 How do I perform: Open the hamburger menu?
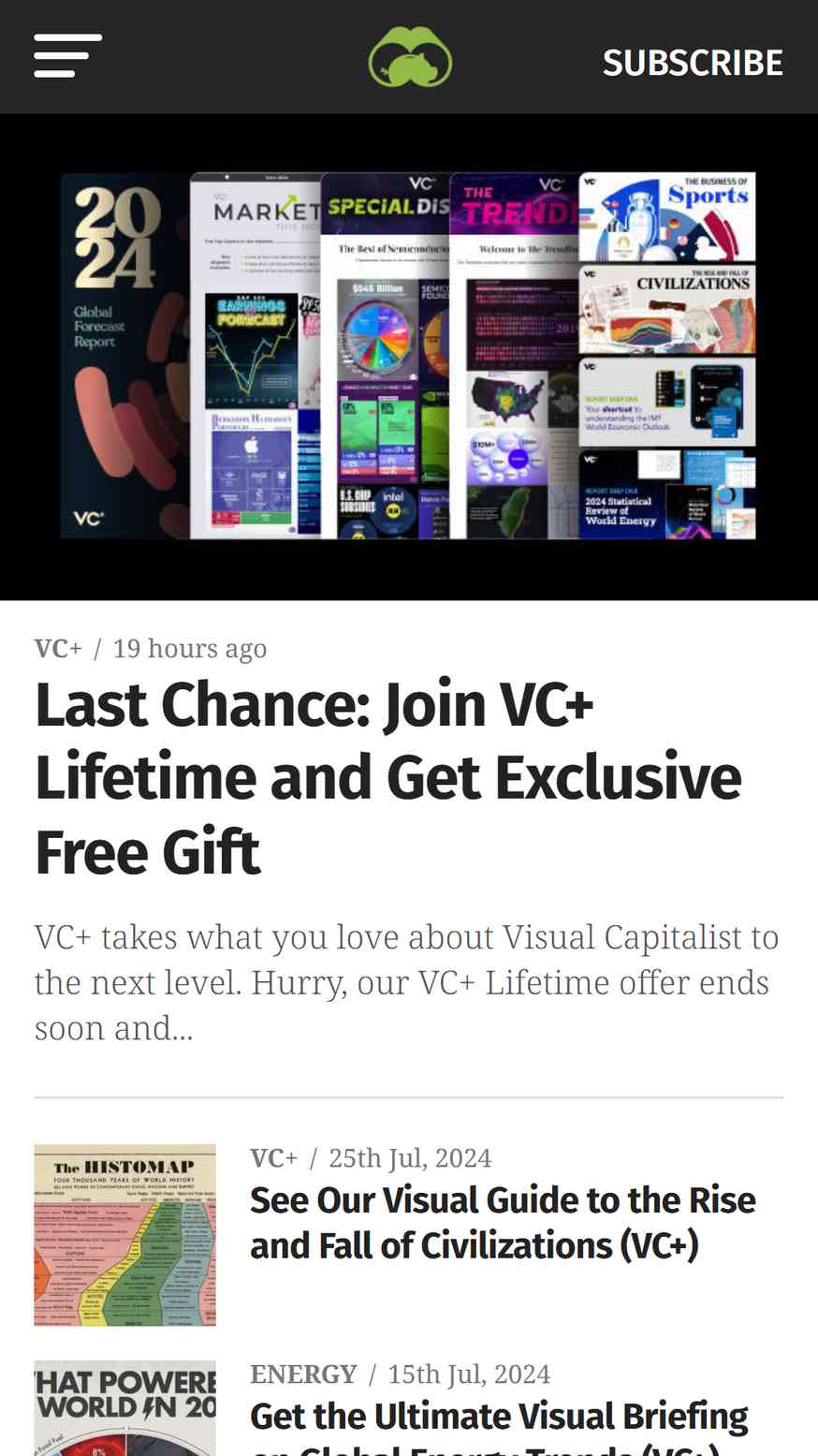67,56
